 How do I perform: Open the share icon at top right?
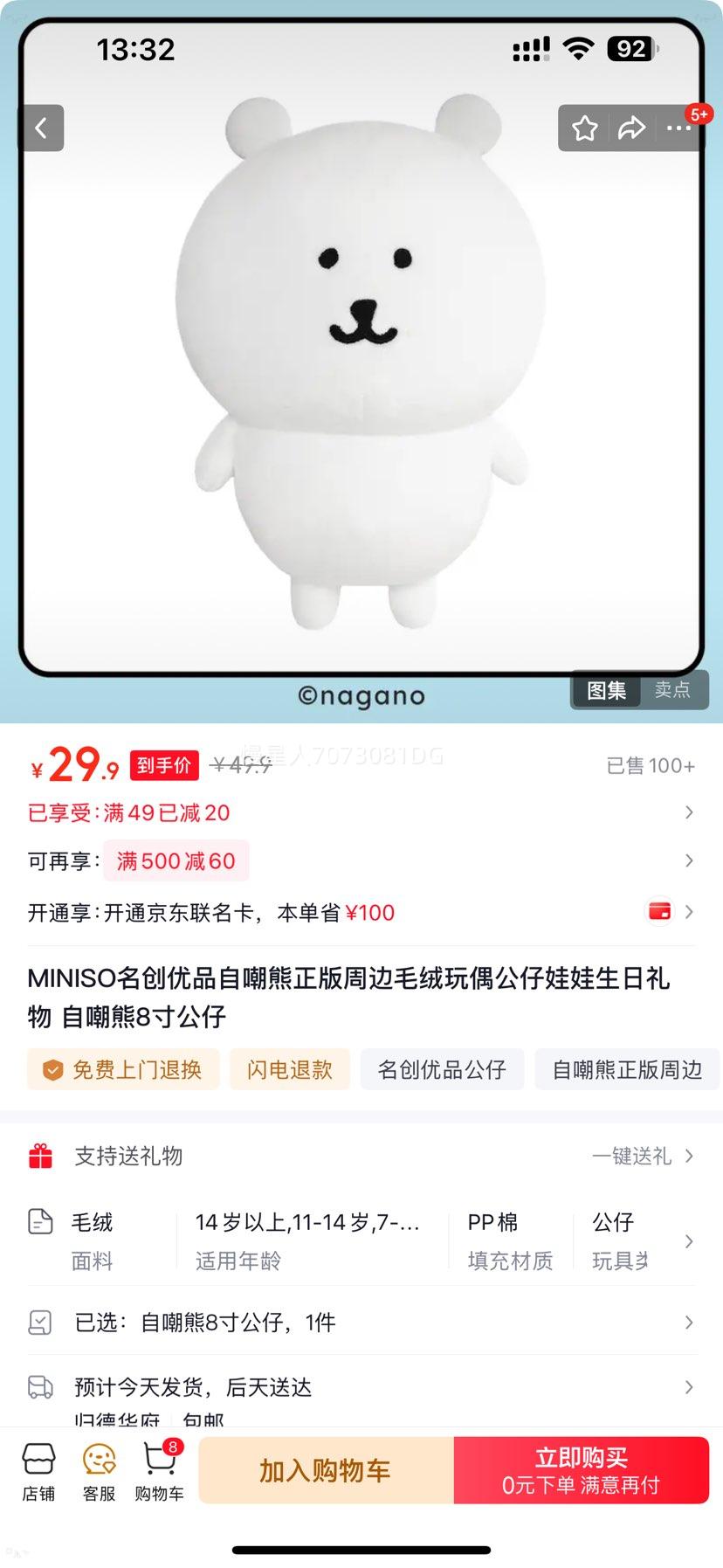coord(631,128)
